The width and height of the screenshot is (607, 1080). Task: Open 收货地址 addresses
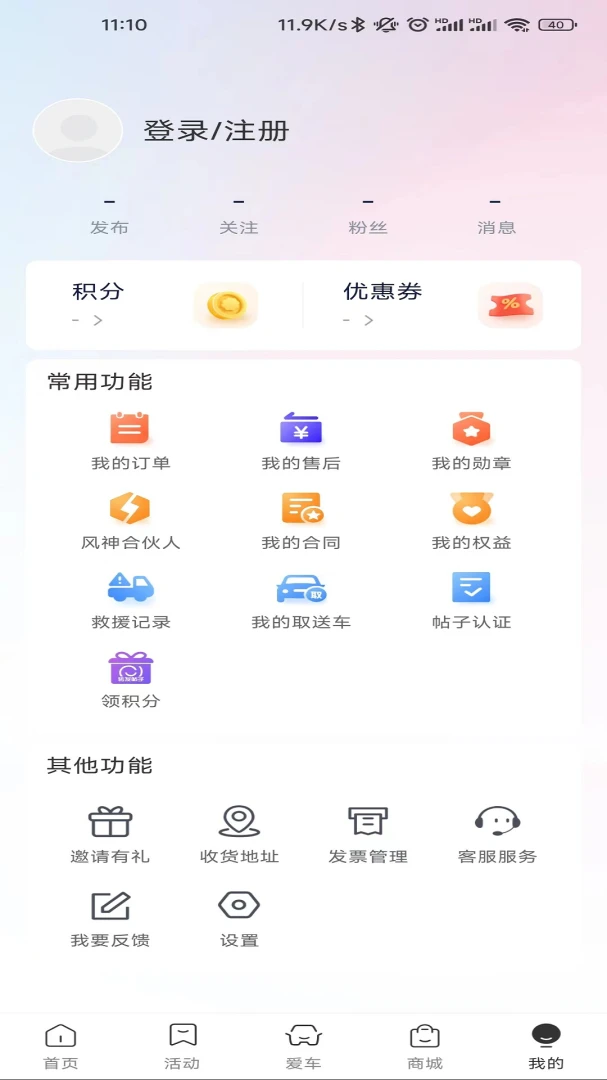pos(239,834)
